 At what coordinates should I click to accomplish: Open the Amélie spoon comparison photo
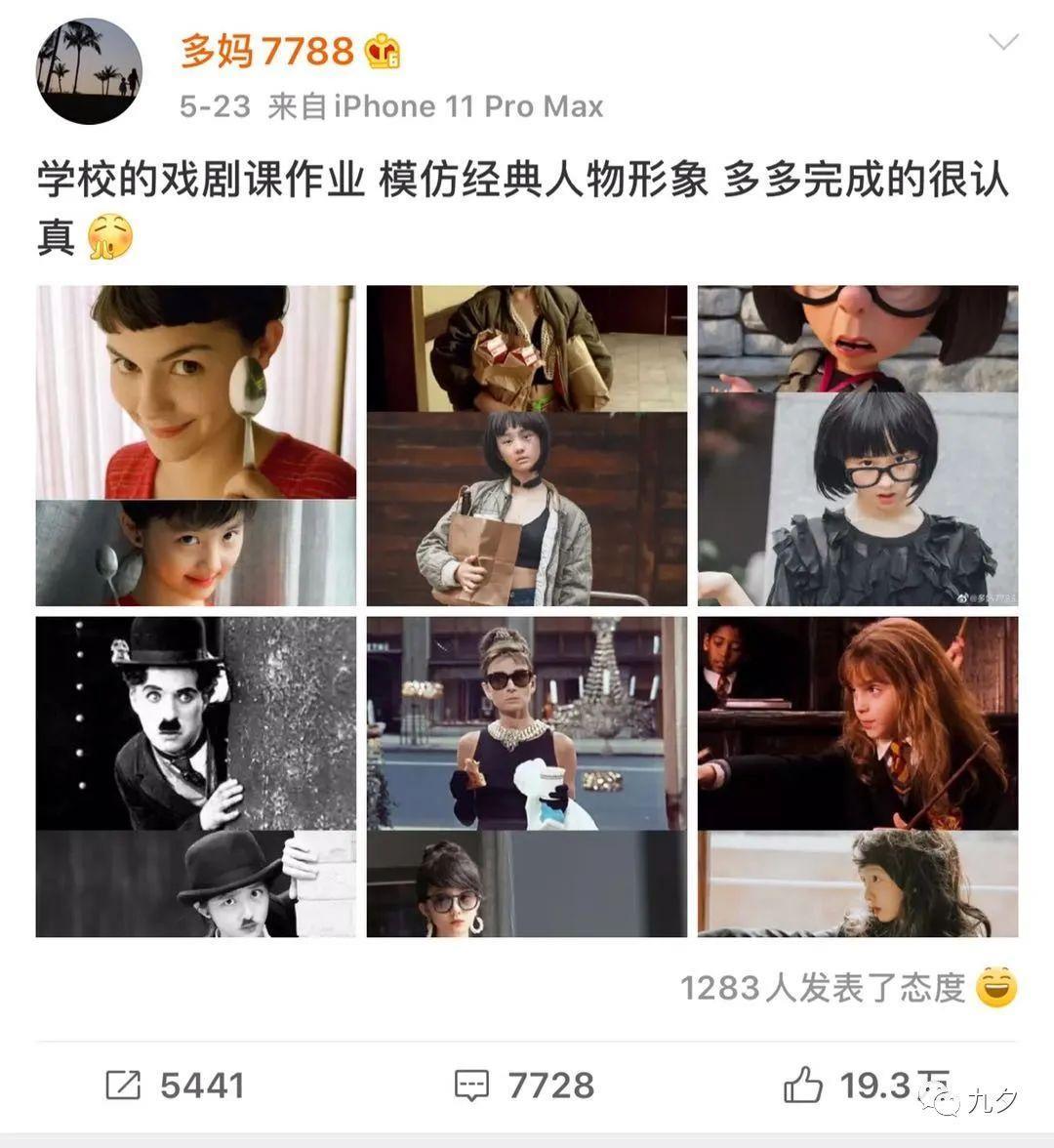coord(196,446)
